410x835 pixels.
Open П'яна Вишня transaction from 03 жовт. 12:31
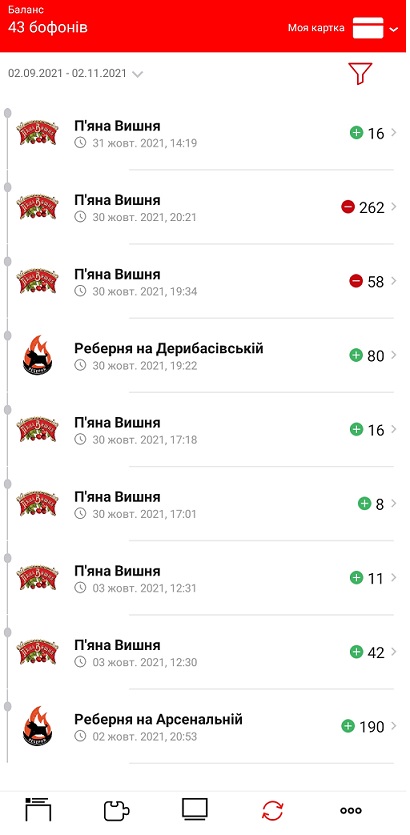pyautogui.click(x=205, y=577)
